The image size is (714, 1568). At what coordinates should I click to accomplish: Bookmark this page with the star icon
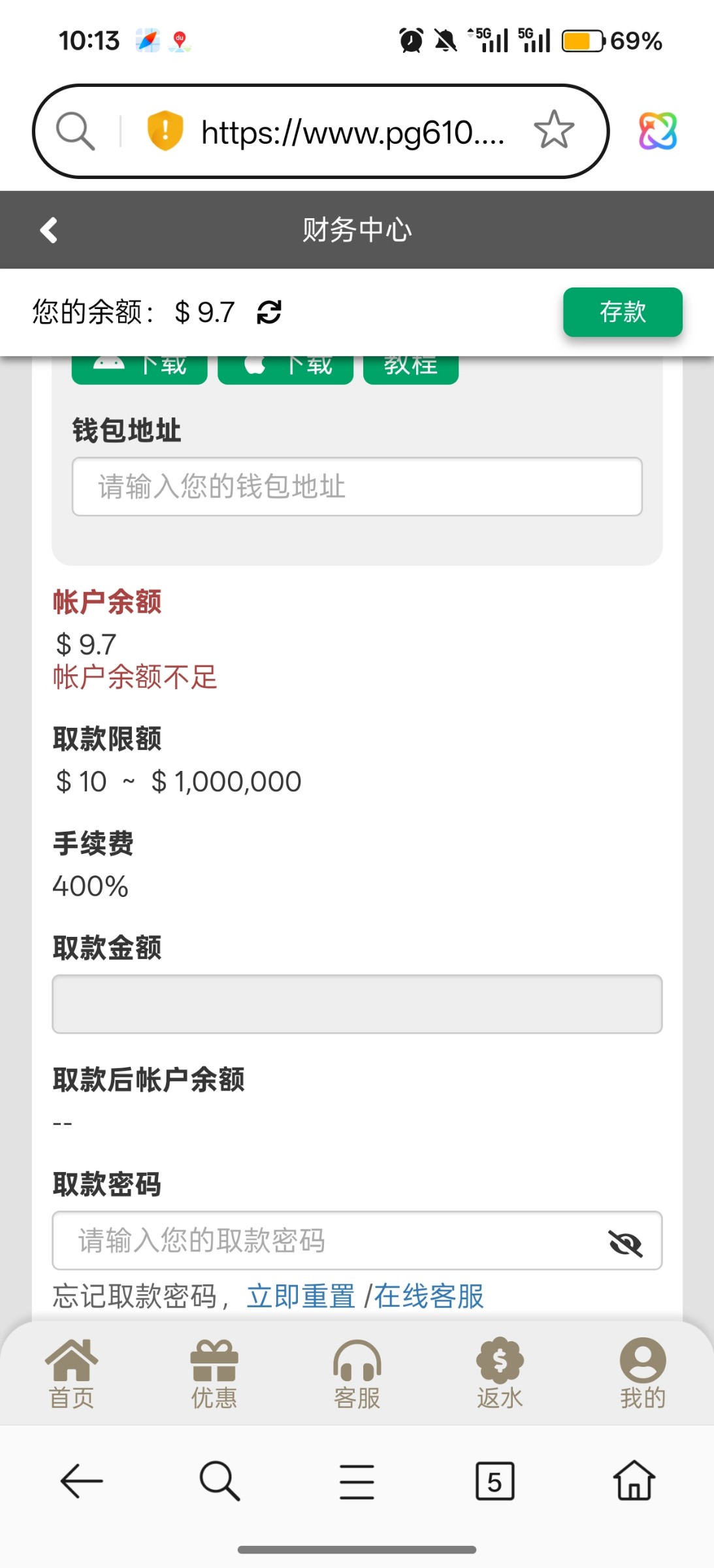point(554,130)
